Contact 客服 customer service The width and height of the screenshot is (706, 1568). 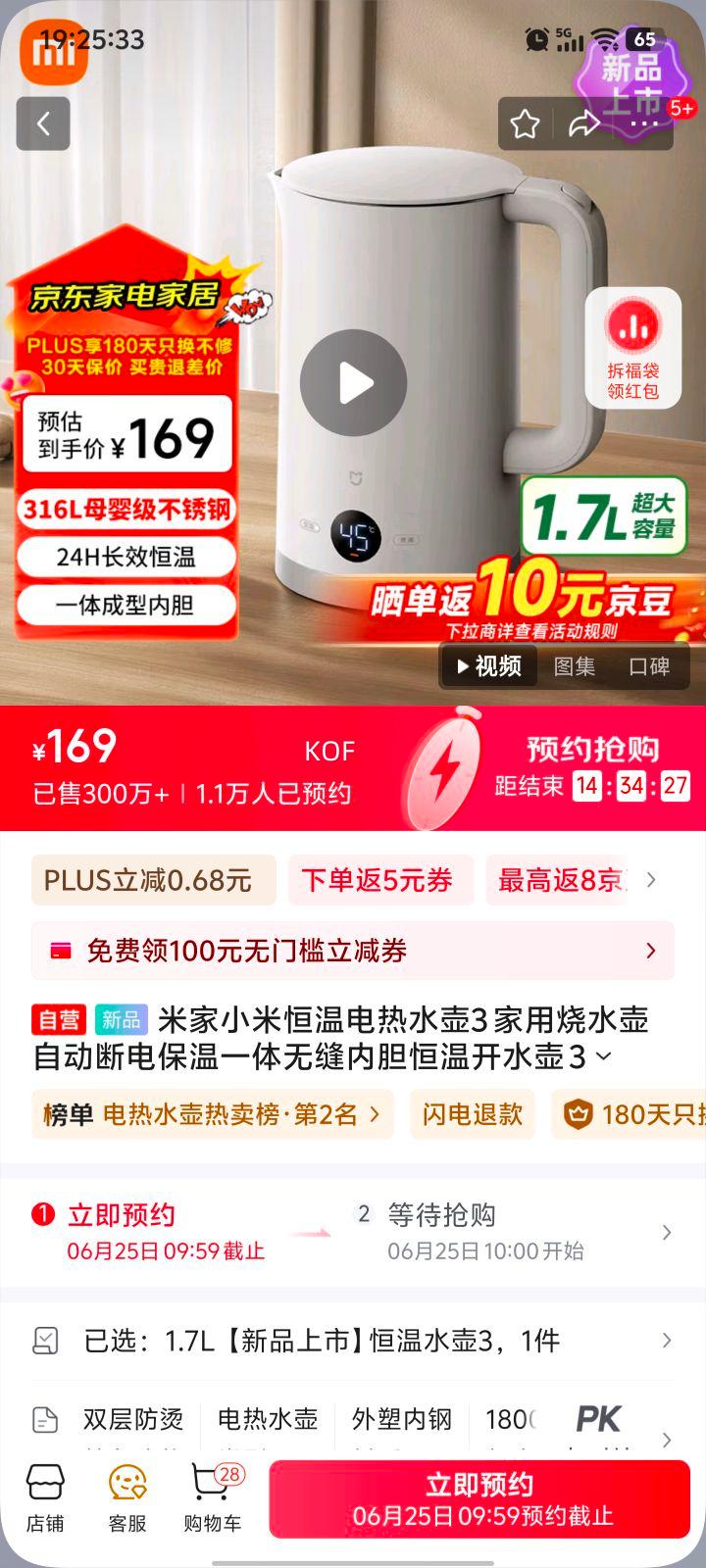pyautogui.click(x=127, y=1499)
